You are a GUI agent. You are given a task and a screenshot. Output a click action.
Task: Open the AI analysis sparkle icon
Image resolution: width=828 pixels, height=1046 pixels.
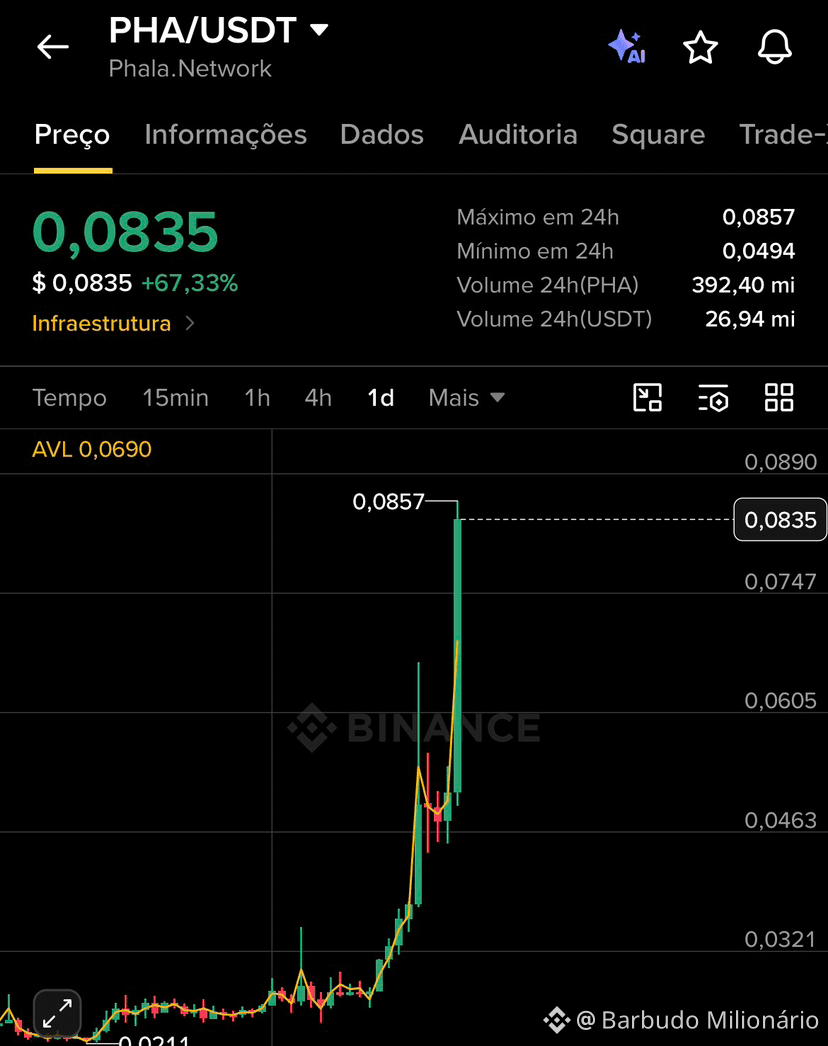click(627, 47)
